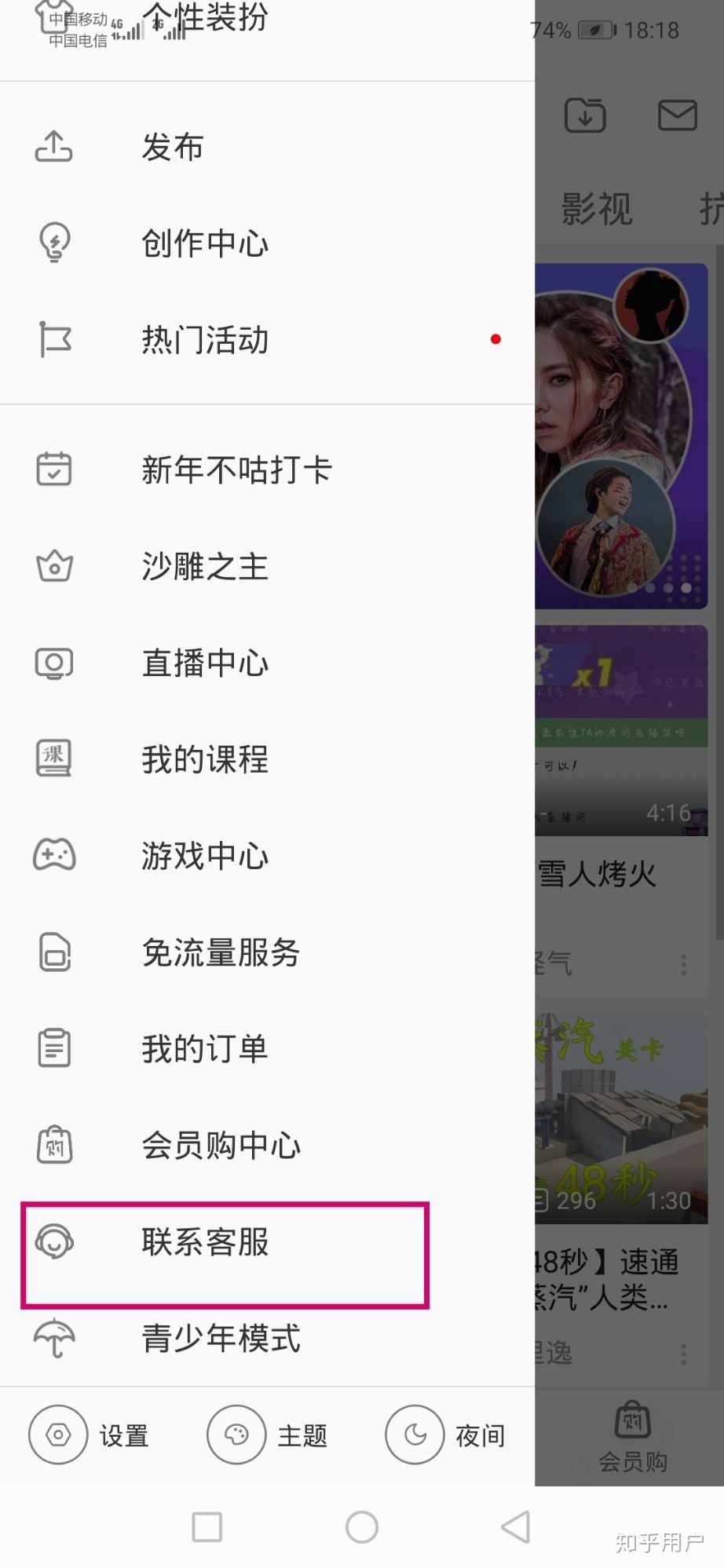Viewport: 724px width, 1568px height.
Task: Open 热门活动
Action: point(204,340)
